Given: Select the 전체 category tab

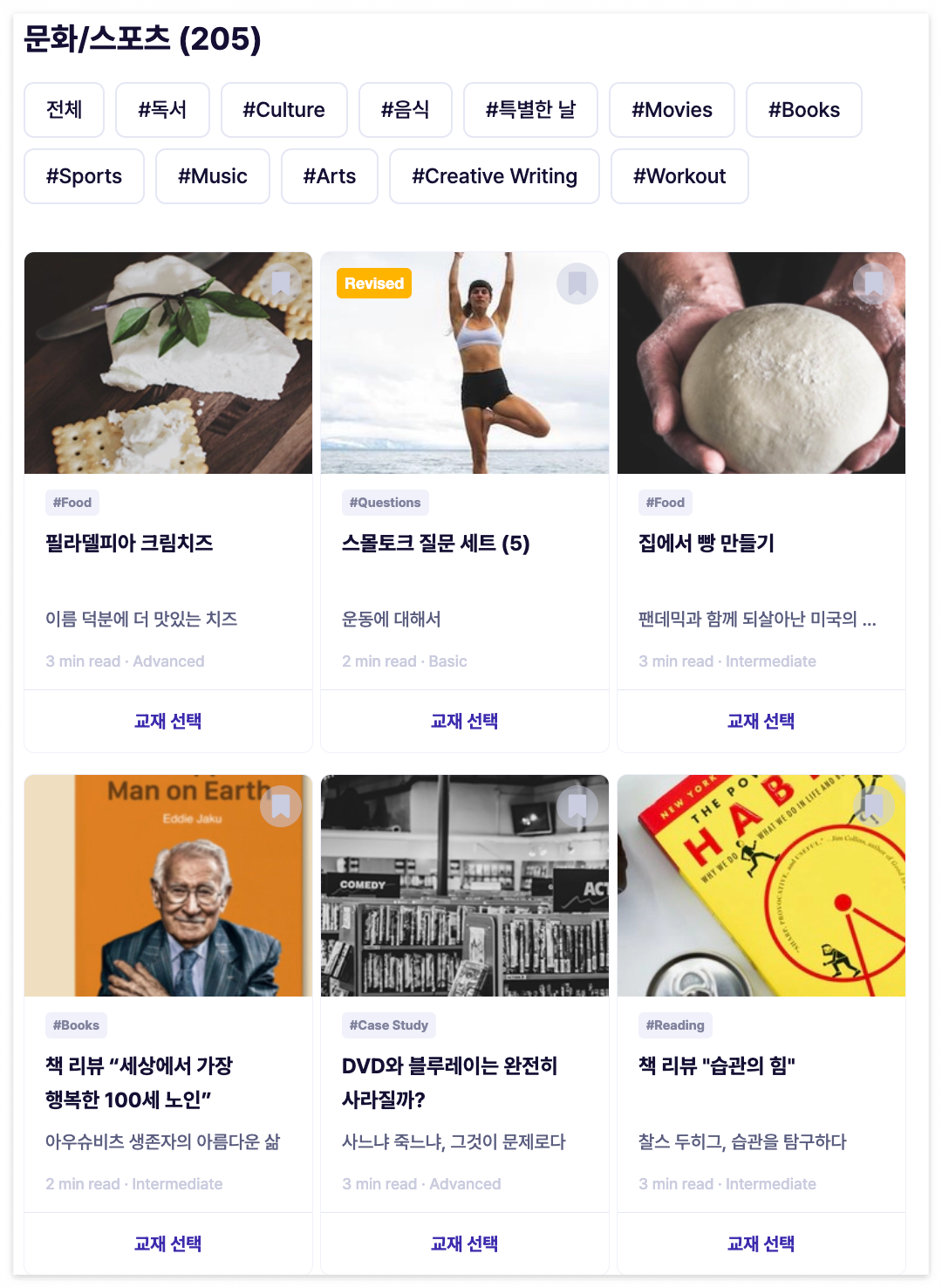Looking at the screenshot, I should 64,110.
